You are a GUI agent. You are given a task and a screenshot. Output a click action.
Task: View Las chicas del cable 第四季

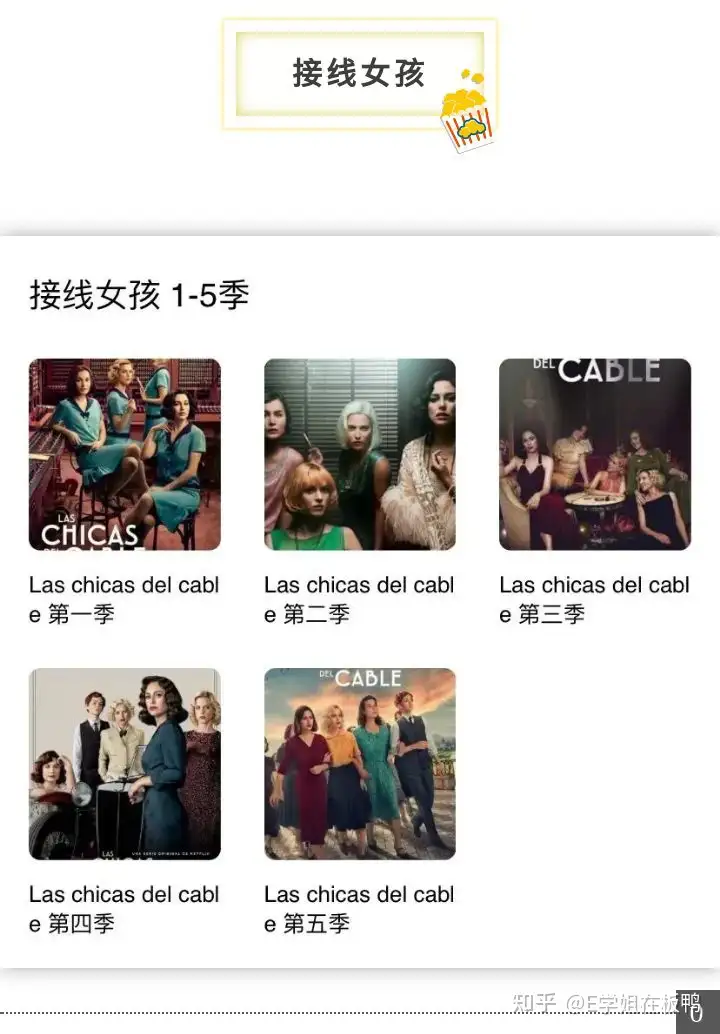pos(124,764)
